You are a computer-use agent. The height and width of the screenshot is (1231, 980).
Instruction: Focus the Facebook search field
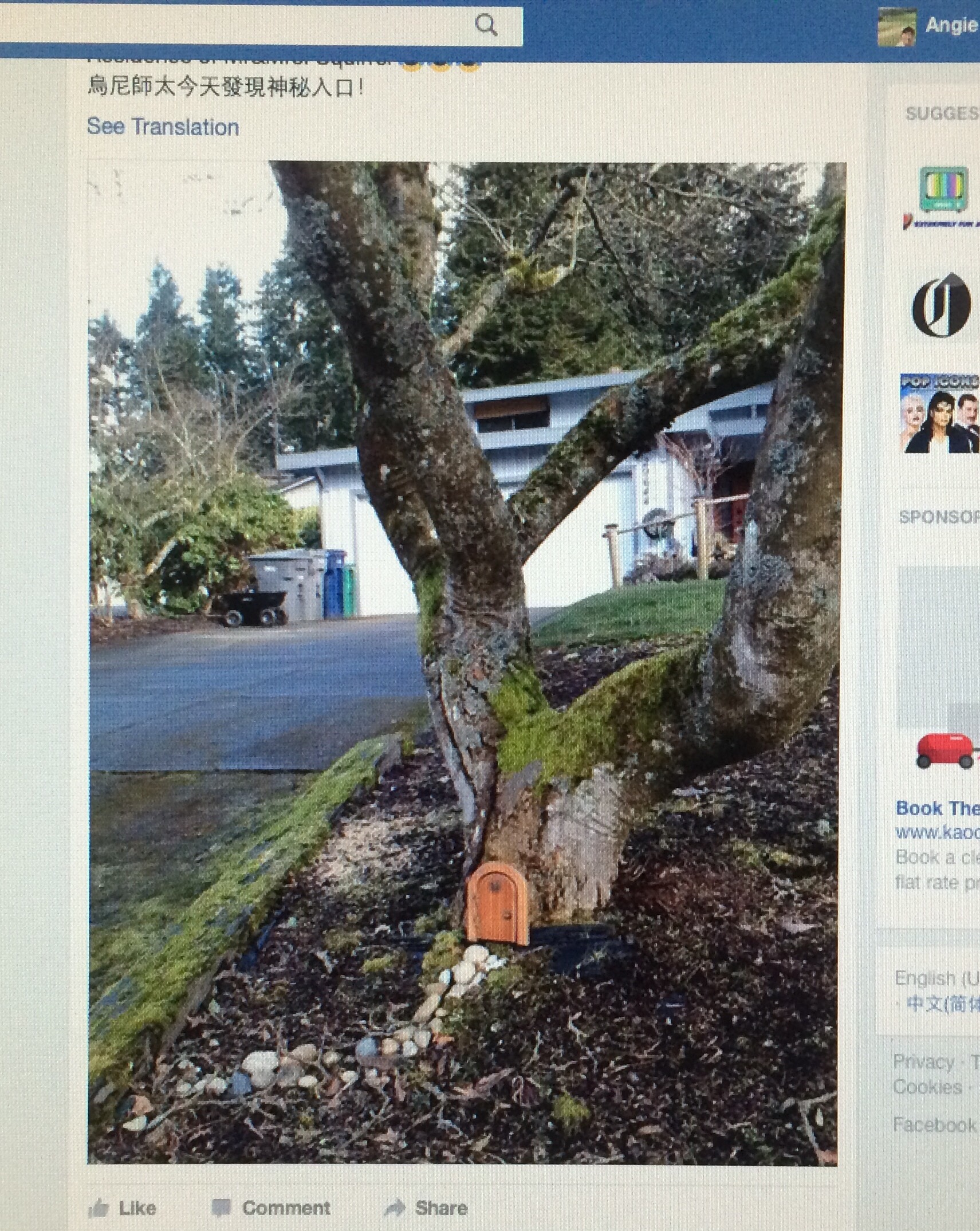241,26
